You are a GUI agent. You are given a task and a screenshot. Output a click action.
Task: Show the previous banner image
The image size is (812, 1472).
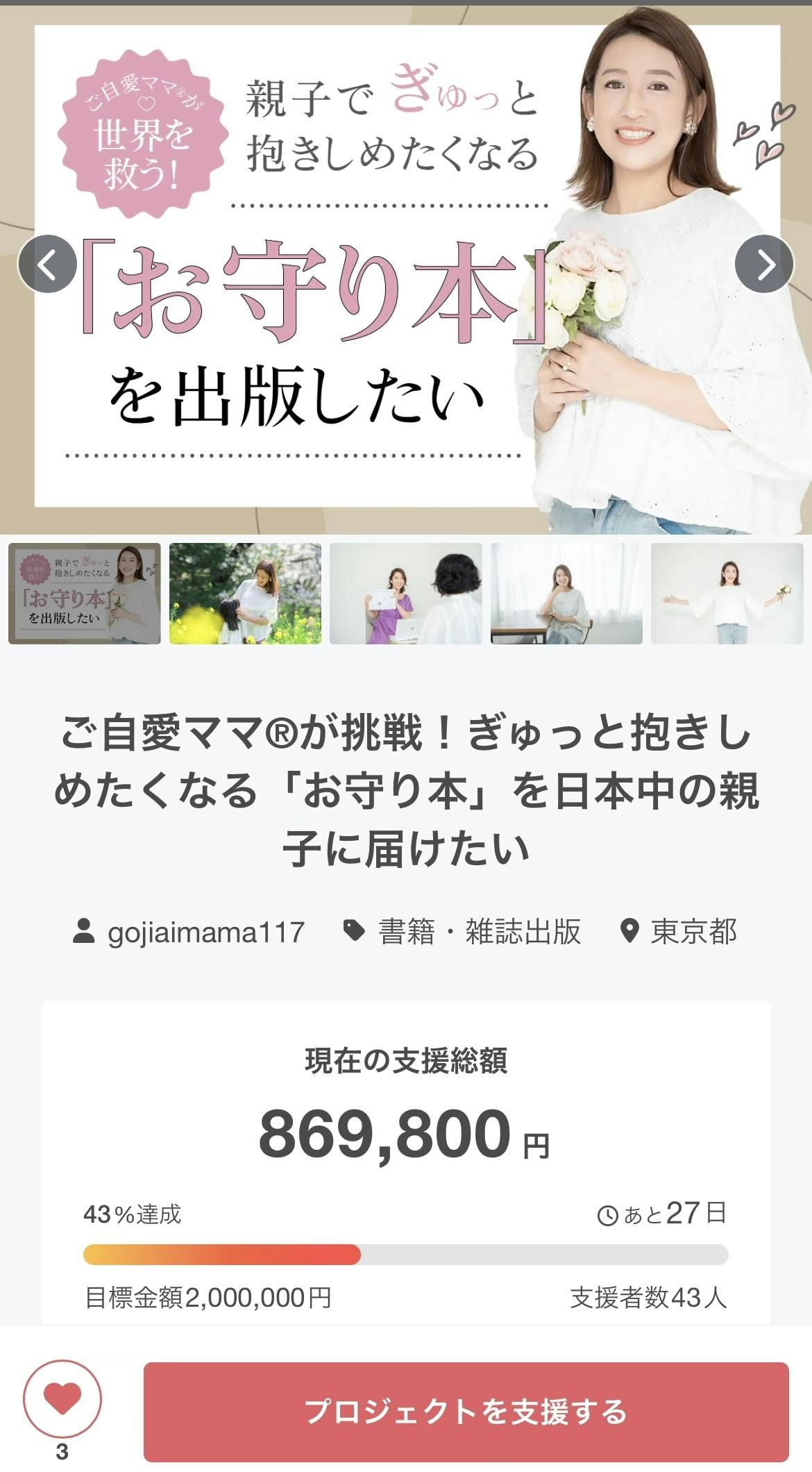click(x=47, y=264)
